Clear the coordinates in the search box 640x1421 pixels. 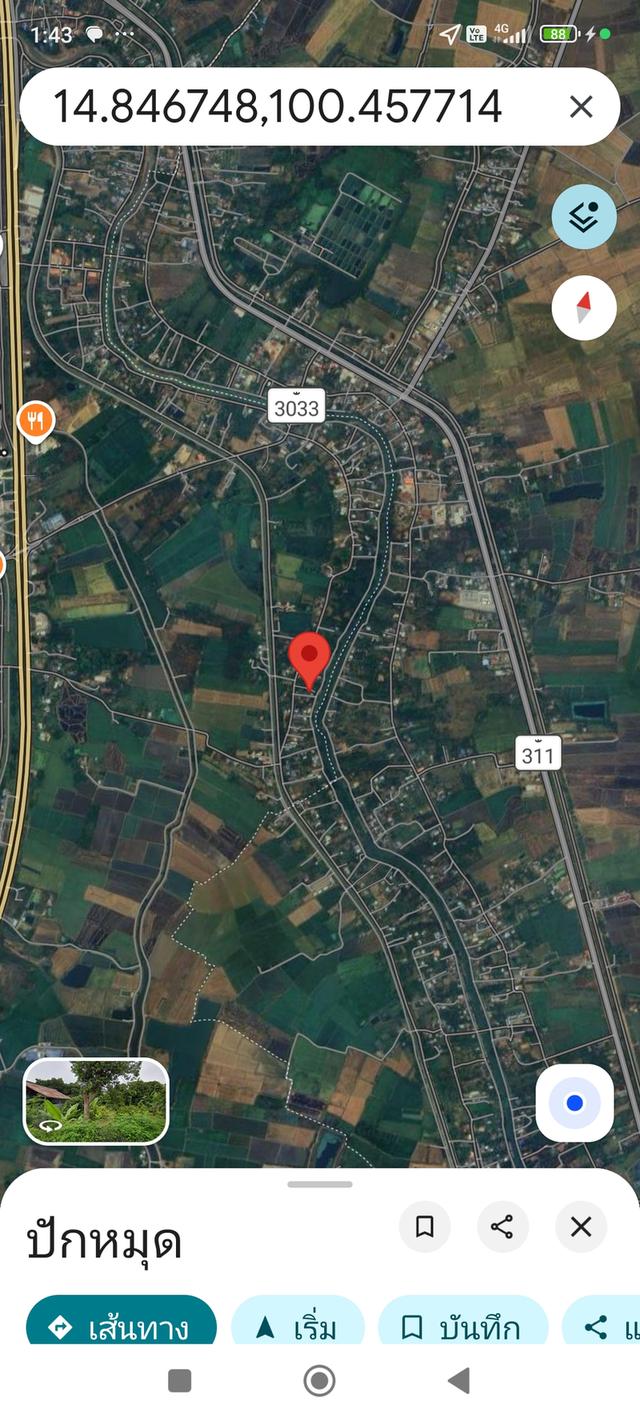(x=581, y=107)
